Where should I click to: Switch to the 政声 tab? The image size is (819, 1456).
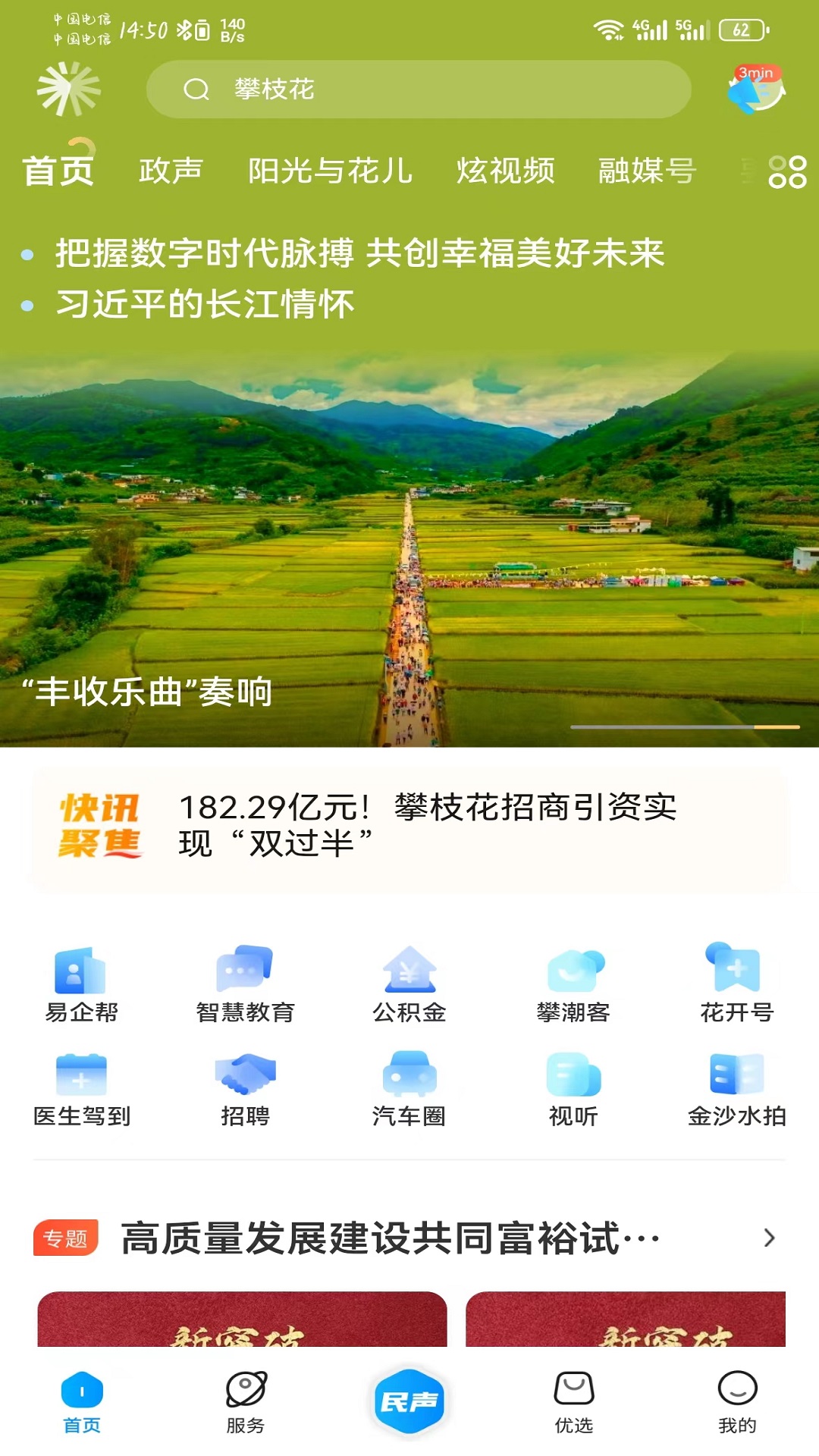(170, 171)
